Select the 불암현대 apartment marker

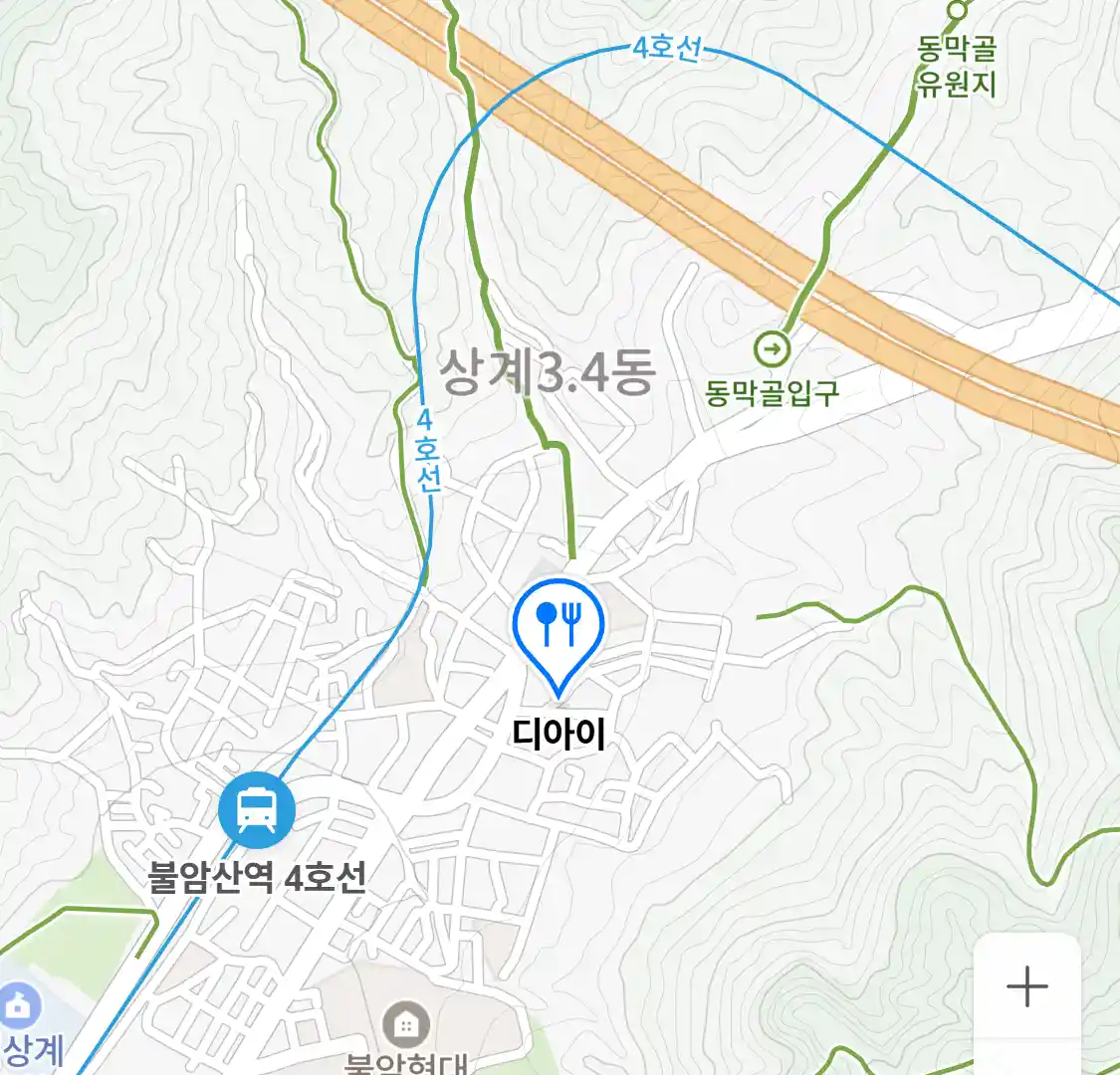pyautogui.click(x=406, y=1023)
